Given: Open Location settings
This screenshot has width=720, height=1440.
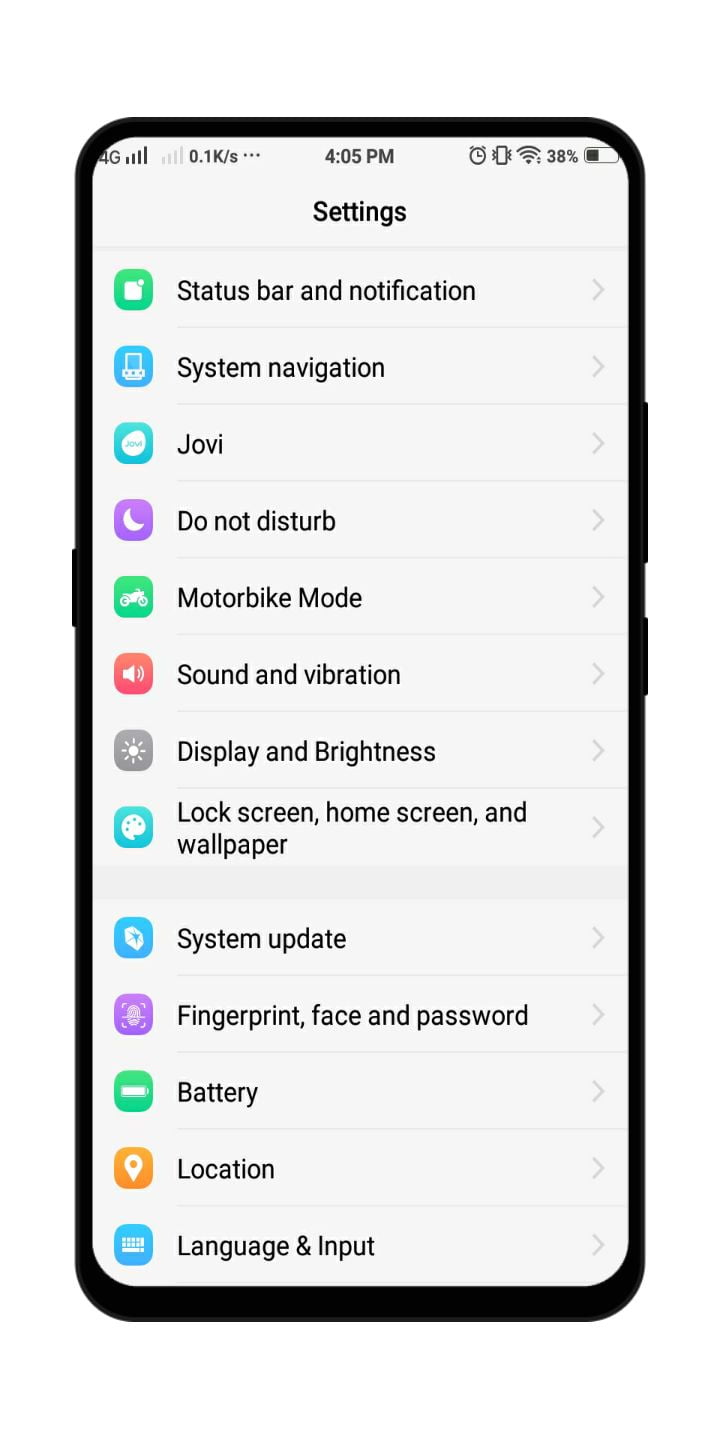Looking at the screenshot, I should tap(360, 1169).
